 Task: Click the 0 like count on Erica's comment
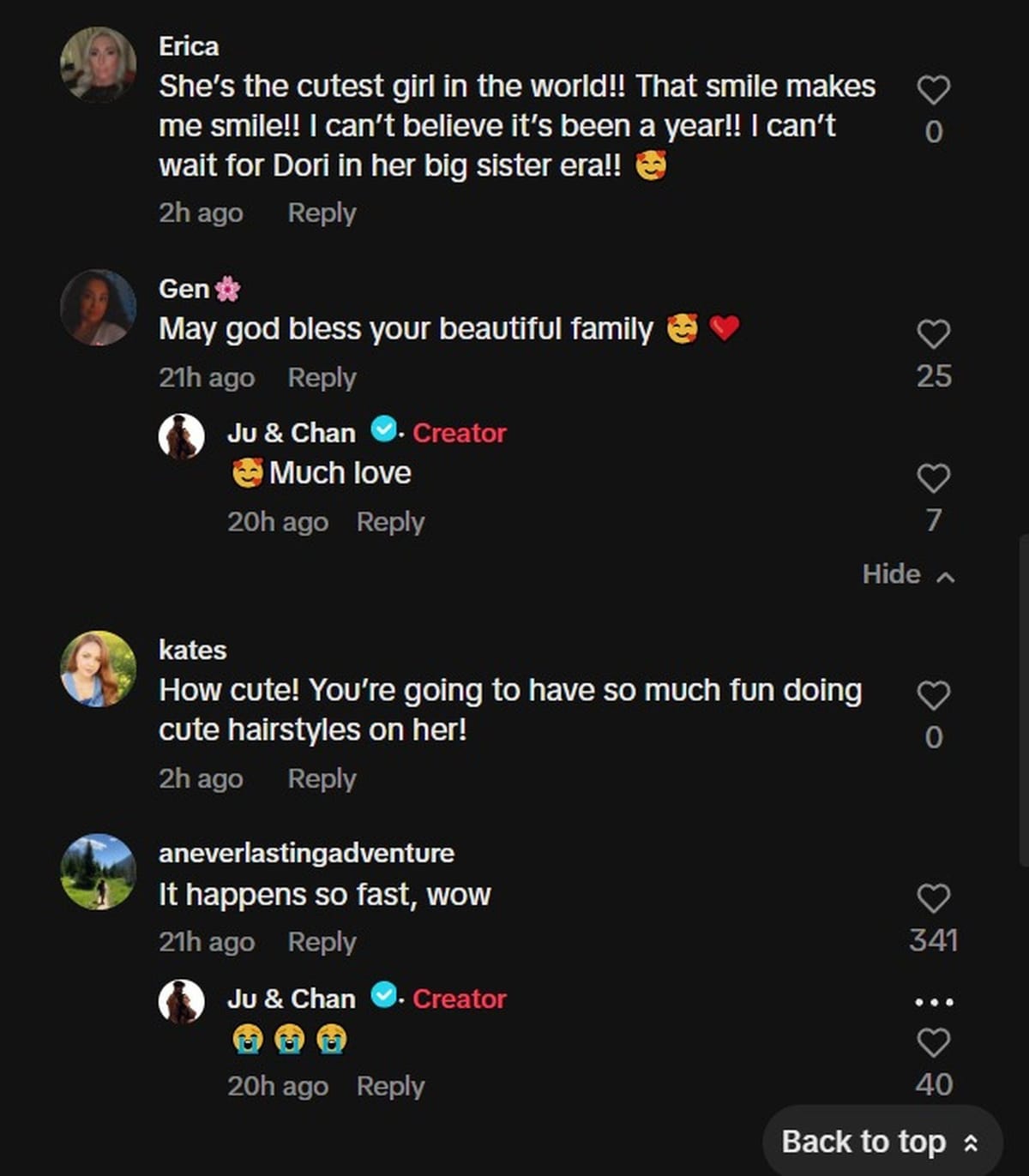tap(934, 131)
